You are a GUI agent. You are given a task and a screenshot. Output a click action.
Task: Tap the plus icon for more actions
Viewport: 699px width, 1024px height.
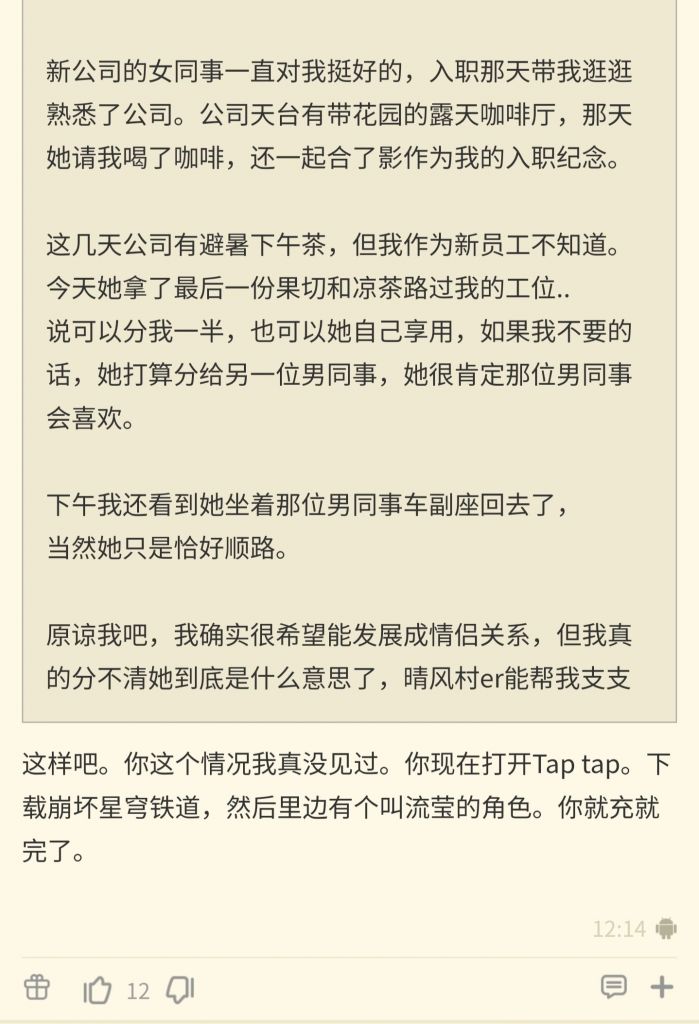[x=662, y=988]
